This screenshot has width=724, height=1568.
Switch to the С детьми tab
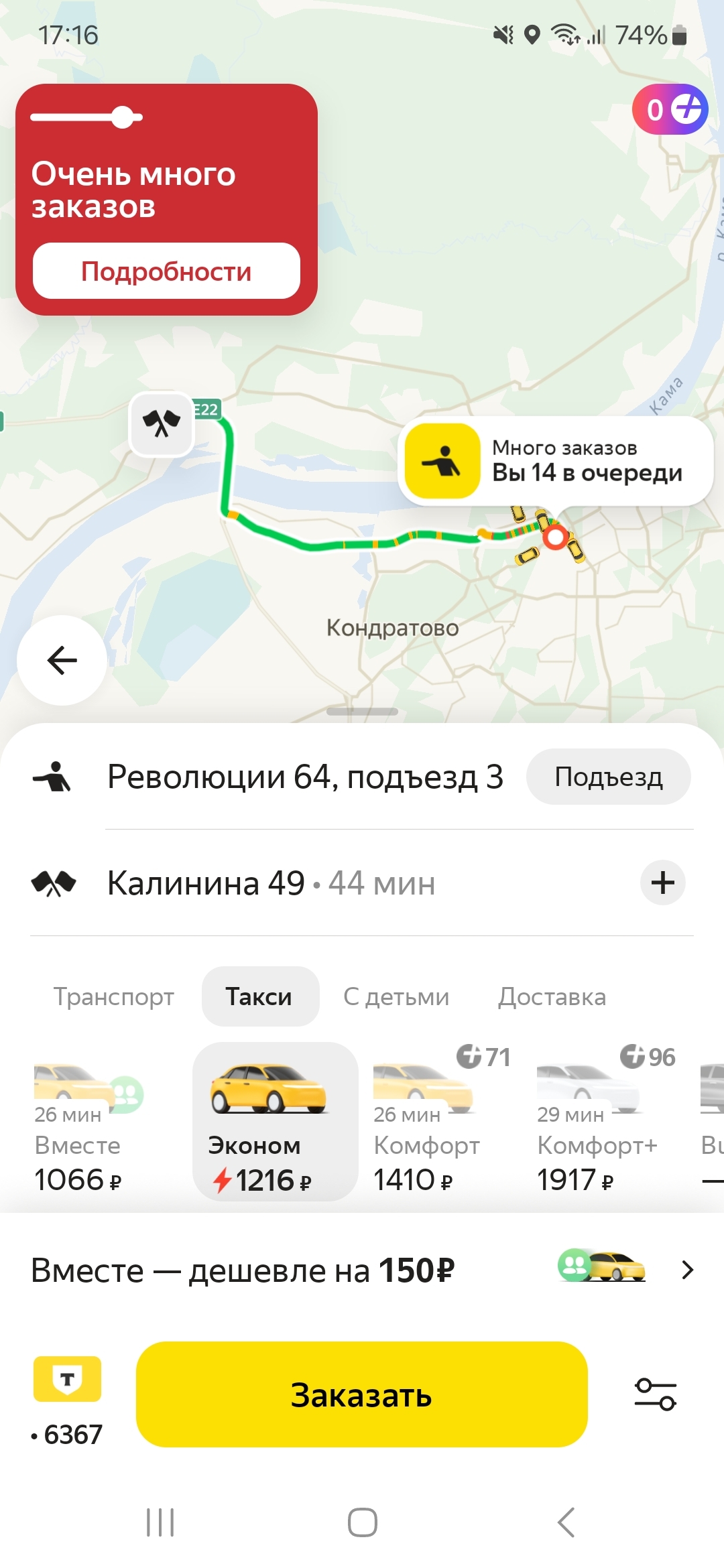point(396,996)
